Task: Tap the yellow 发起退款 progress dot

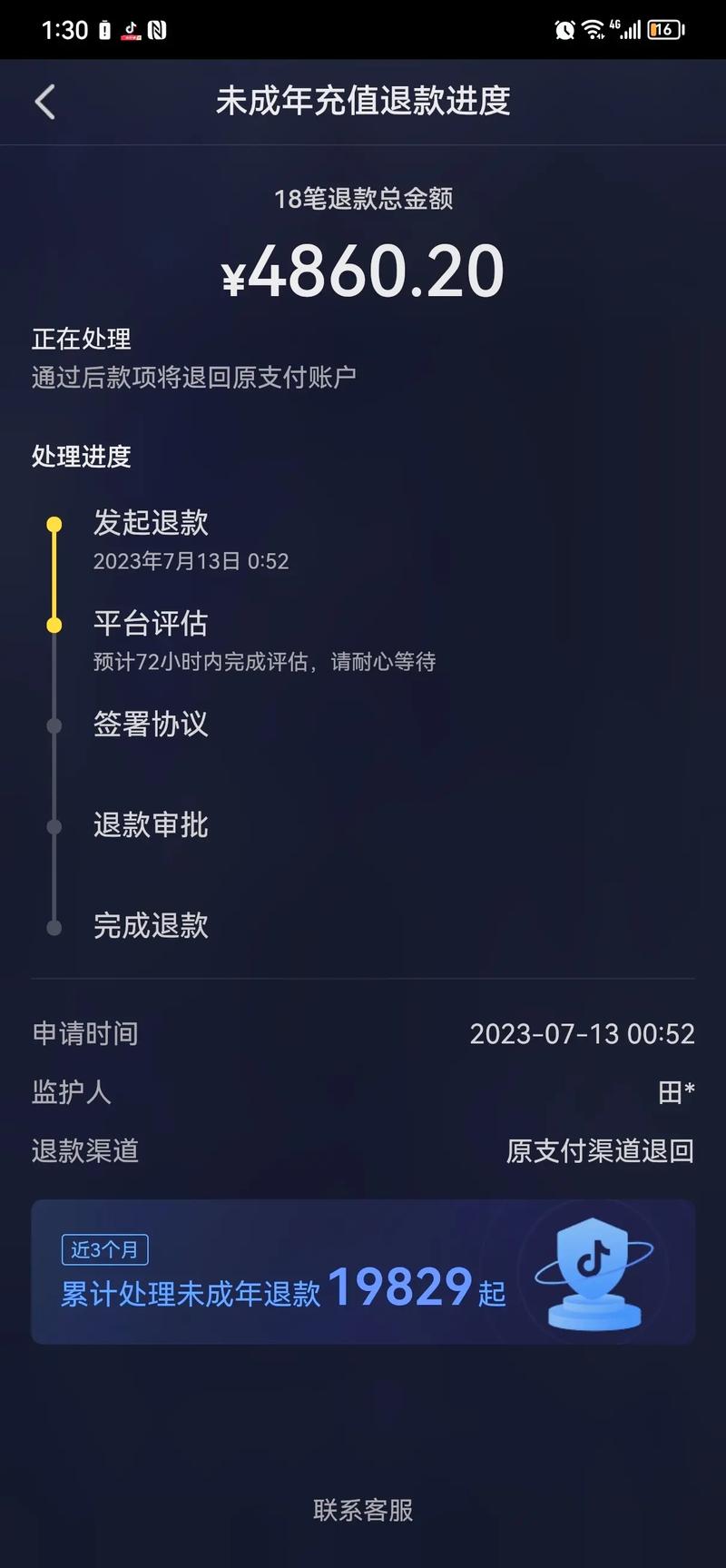Action: 54,524
